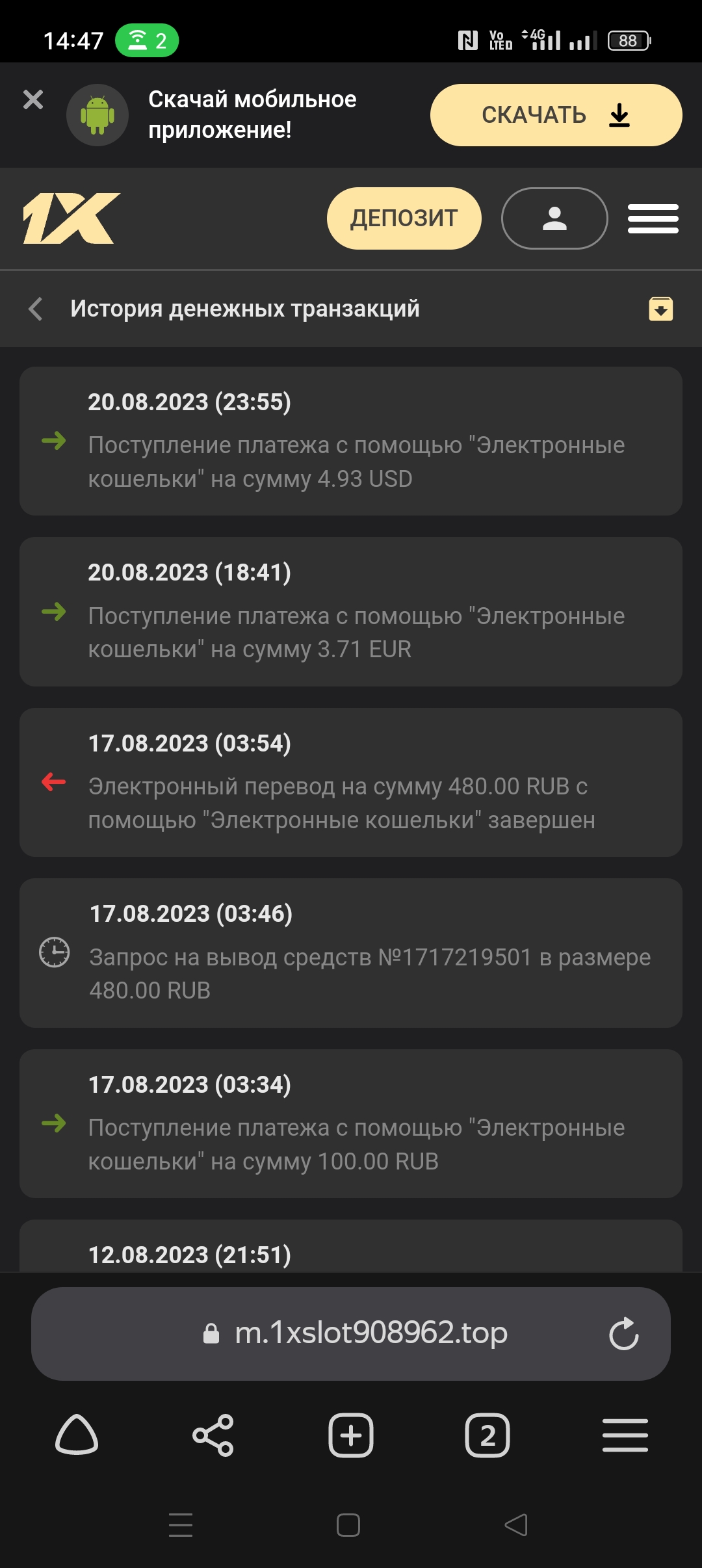Open the site hamburger menu
This screenshot has height=1568, width=702.
653,218
